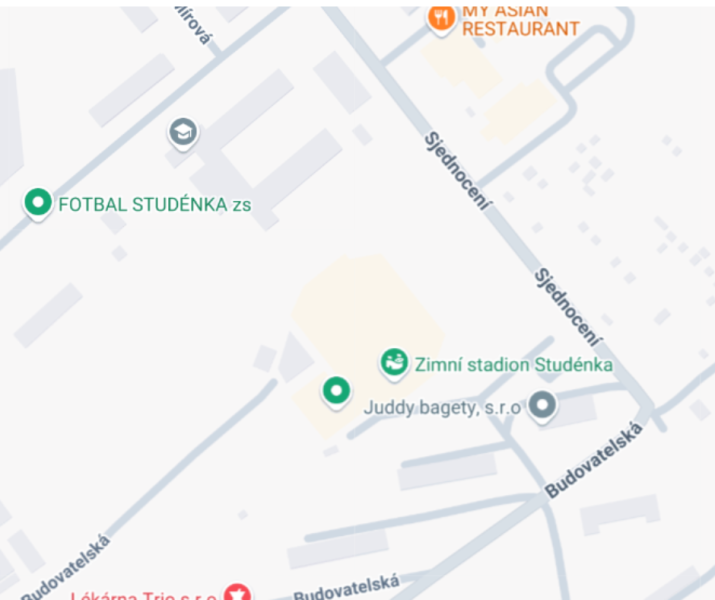The width and height of the screenshot is (715, 600).
Task: Select the Juddy bagety, s.r.o marker
Action: point(542,406)
